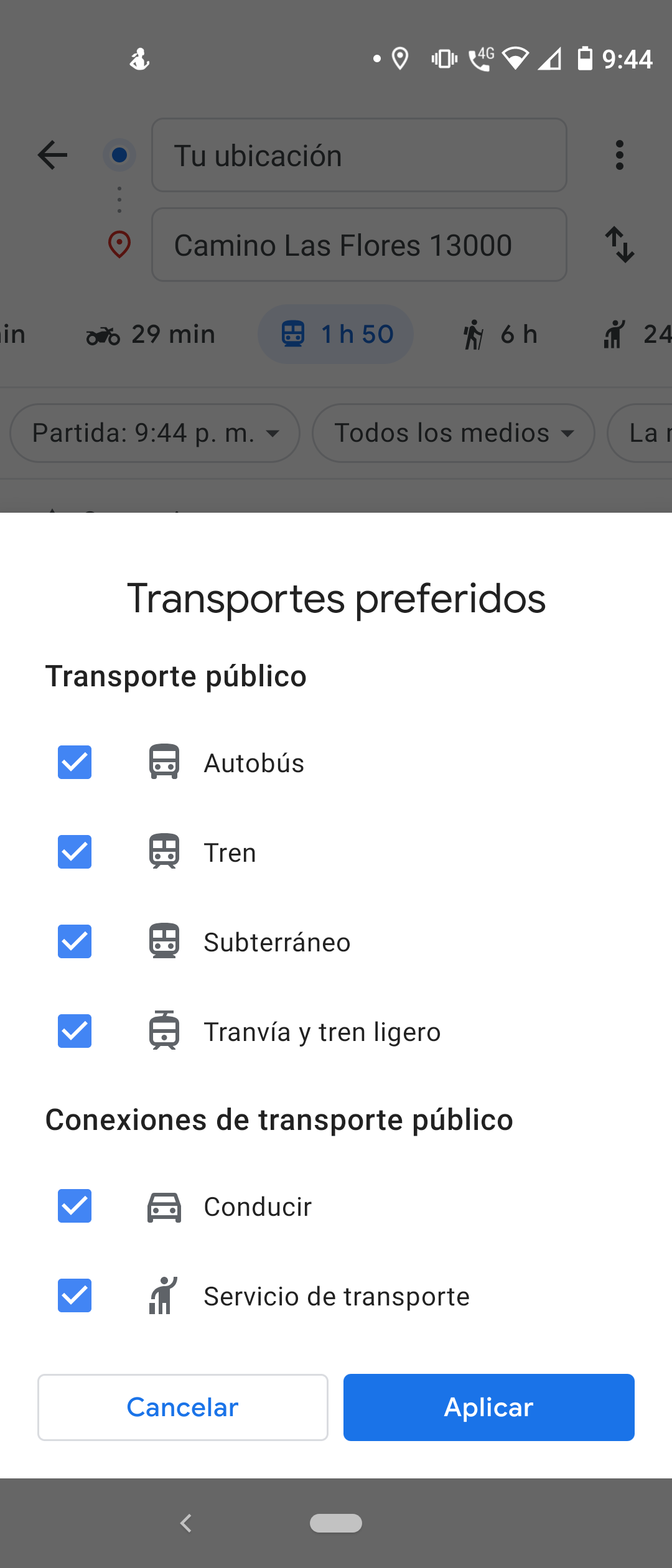Toggle Servicio de transporte checkbox
The height and width of the screenshot is (1568, 672).
(x=75, y=1295)
